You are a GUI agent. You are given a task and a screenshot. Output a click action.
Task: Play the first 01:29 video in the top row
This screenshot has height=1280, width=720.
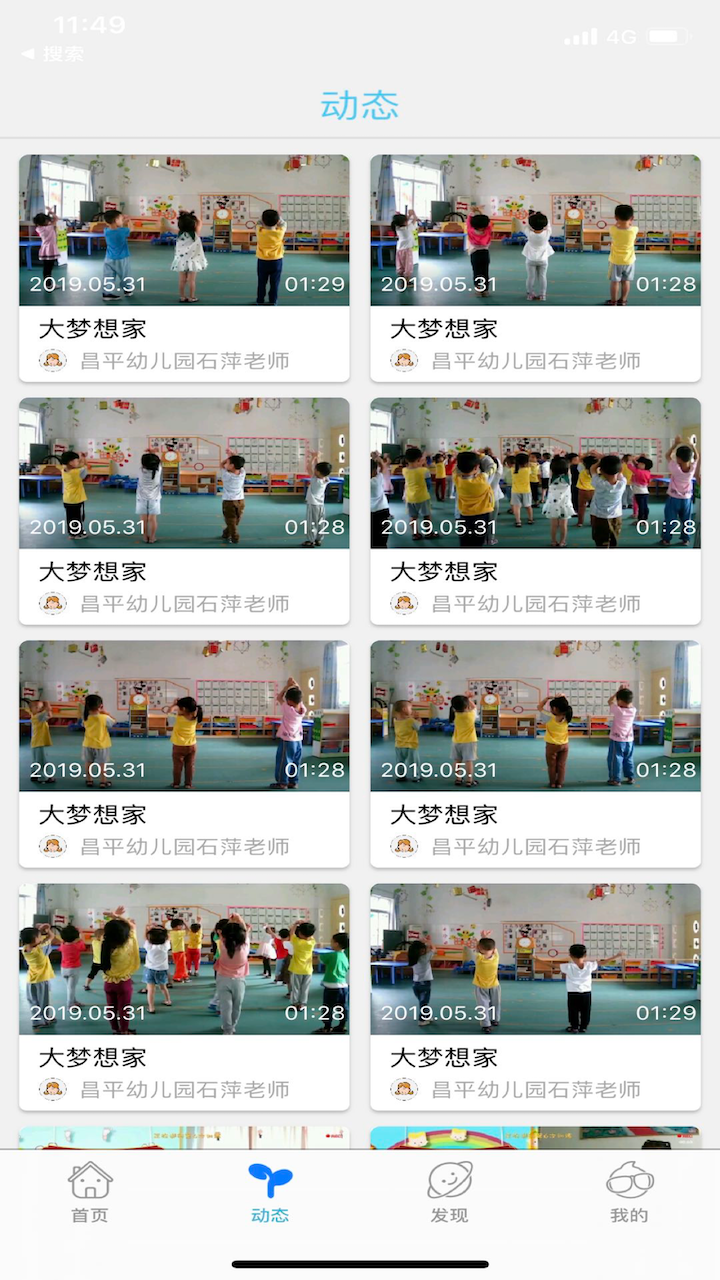point(184,230)
